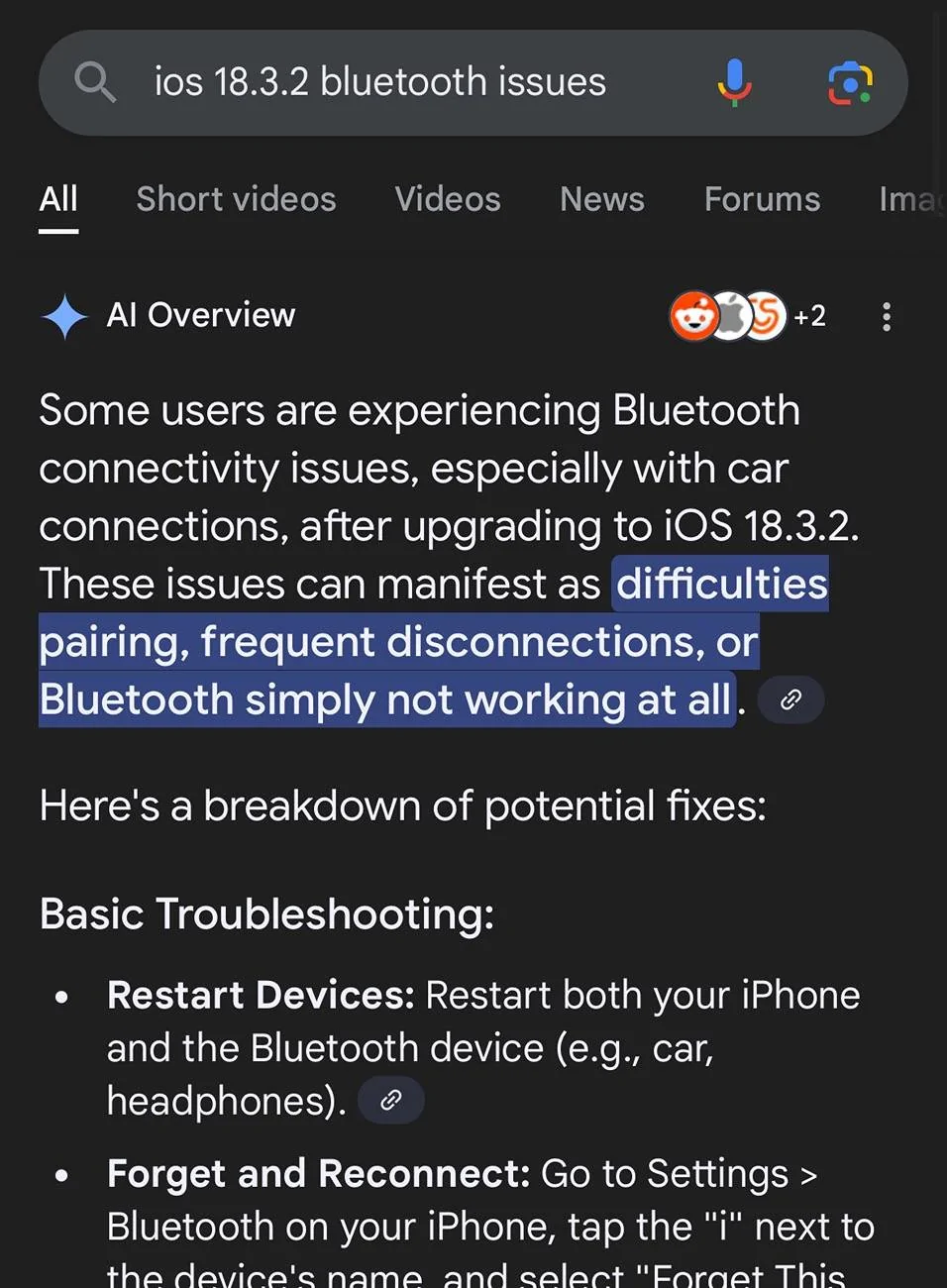Viewport: 947px width, 1288px height.
Task: Select the Short videos filter
Action: click(x=236, y=199)
